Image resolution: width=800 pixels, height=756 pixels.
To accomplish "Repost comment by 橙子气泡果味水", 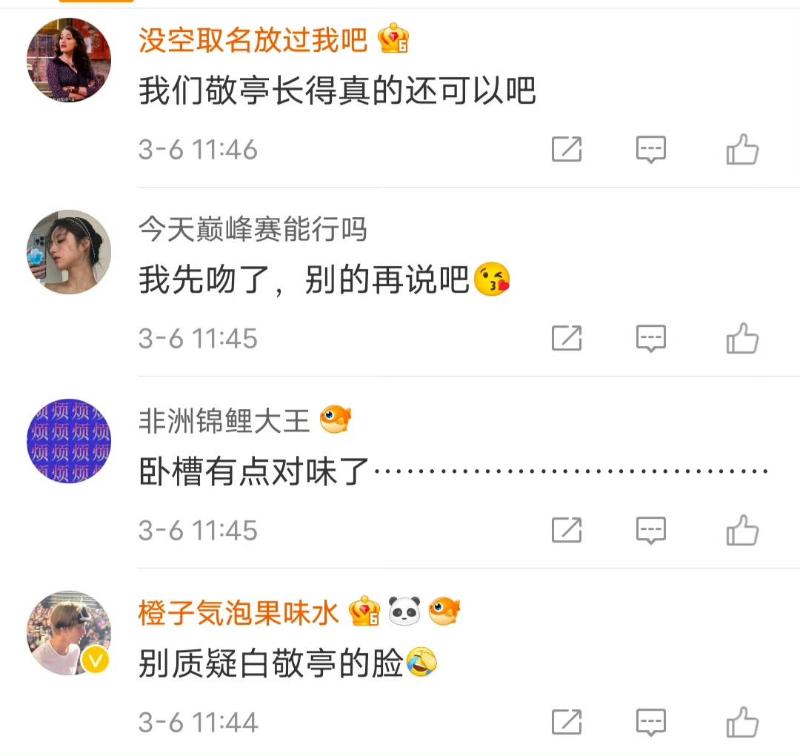I will pos(567,721).
